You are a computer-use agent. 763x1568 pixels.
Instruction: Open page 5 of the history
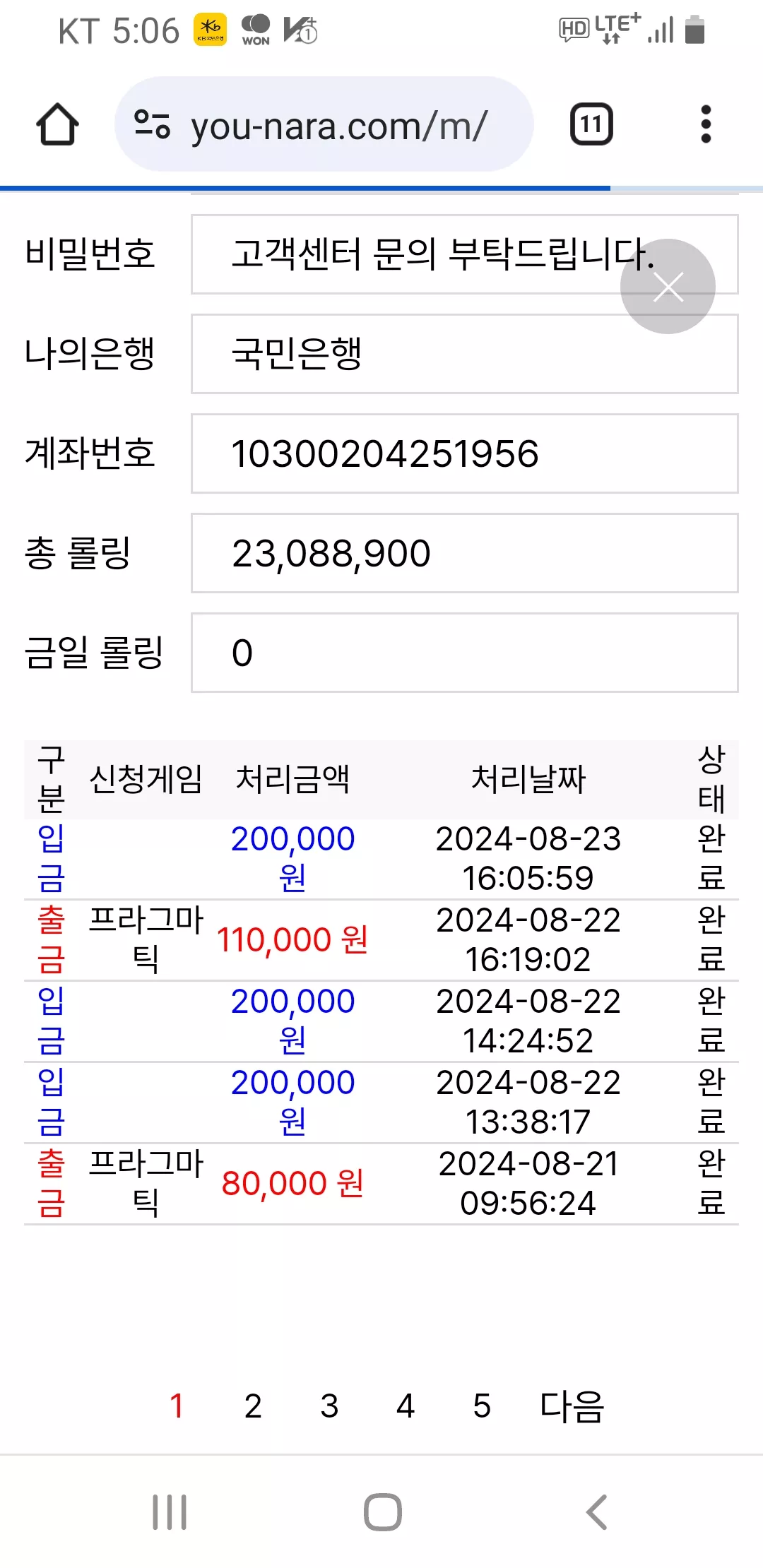pyautogui.click(x=482, y=1406)
